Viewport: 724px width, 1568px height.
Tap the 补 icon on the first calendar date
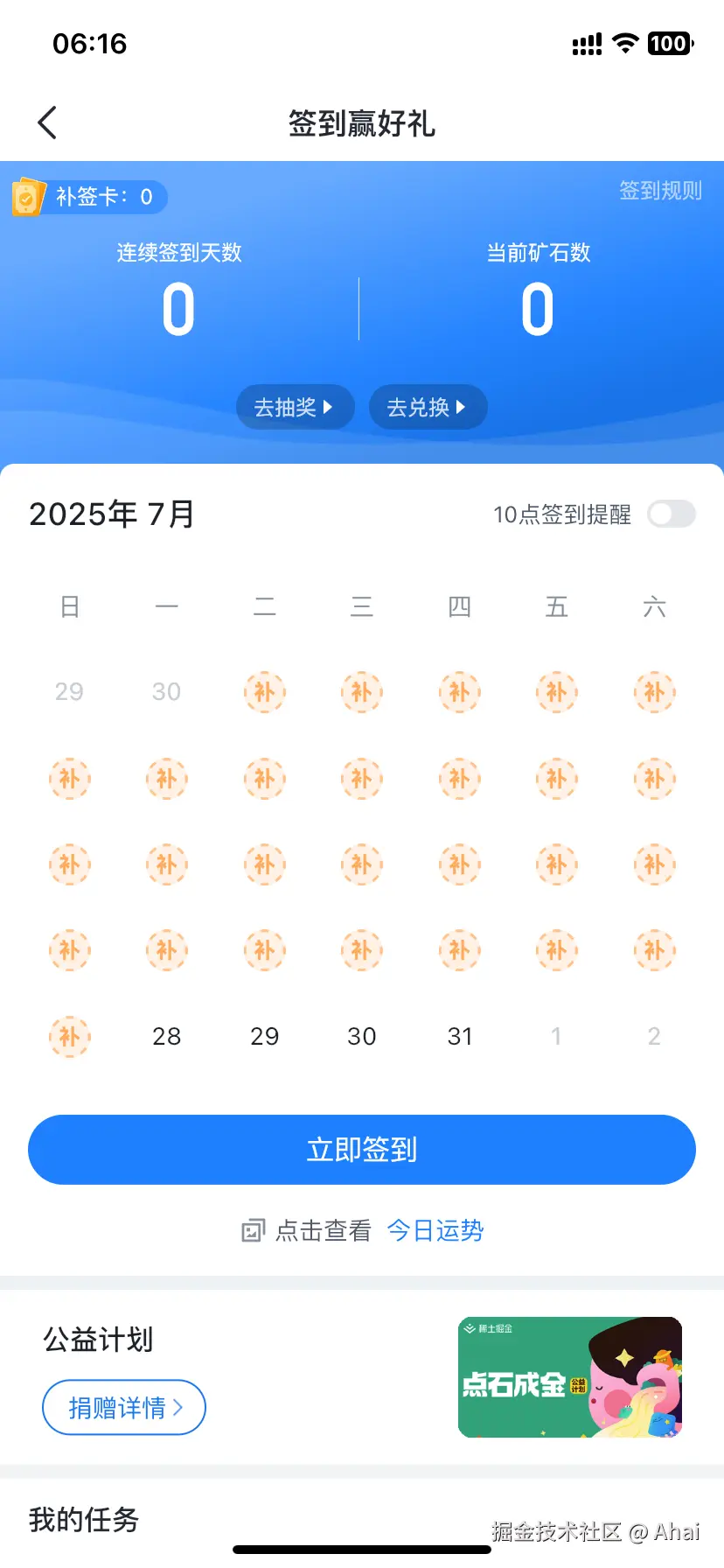click(265, 692)
